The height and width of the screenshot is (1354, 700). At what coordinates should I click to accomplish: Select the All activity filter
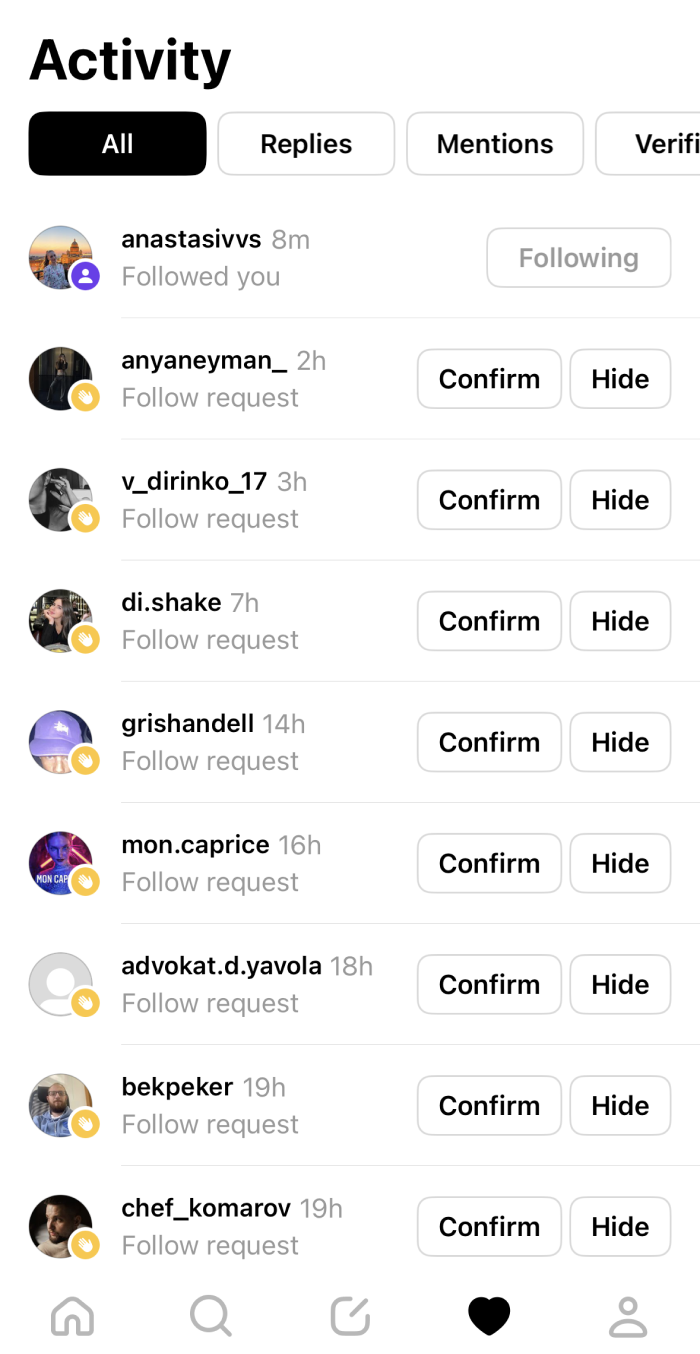(117, 144)
